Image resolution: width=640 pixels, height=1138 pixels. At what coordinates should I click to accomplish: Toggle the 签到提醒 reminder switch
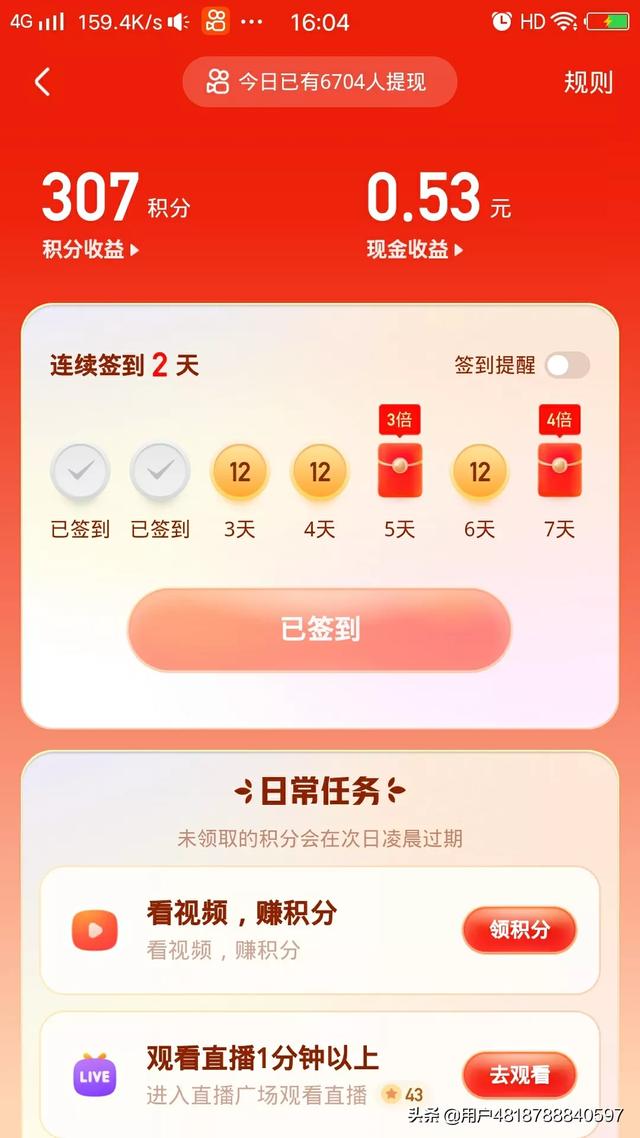[x=567, y=365]
